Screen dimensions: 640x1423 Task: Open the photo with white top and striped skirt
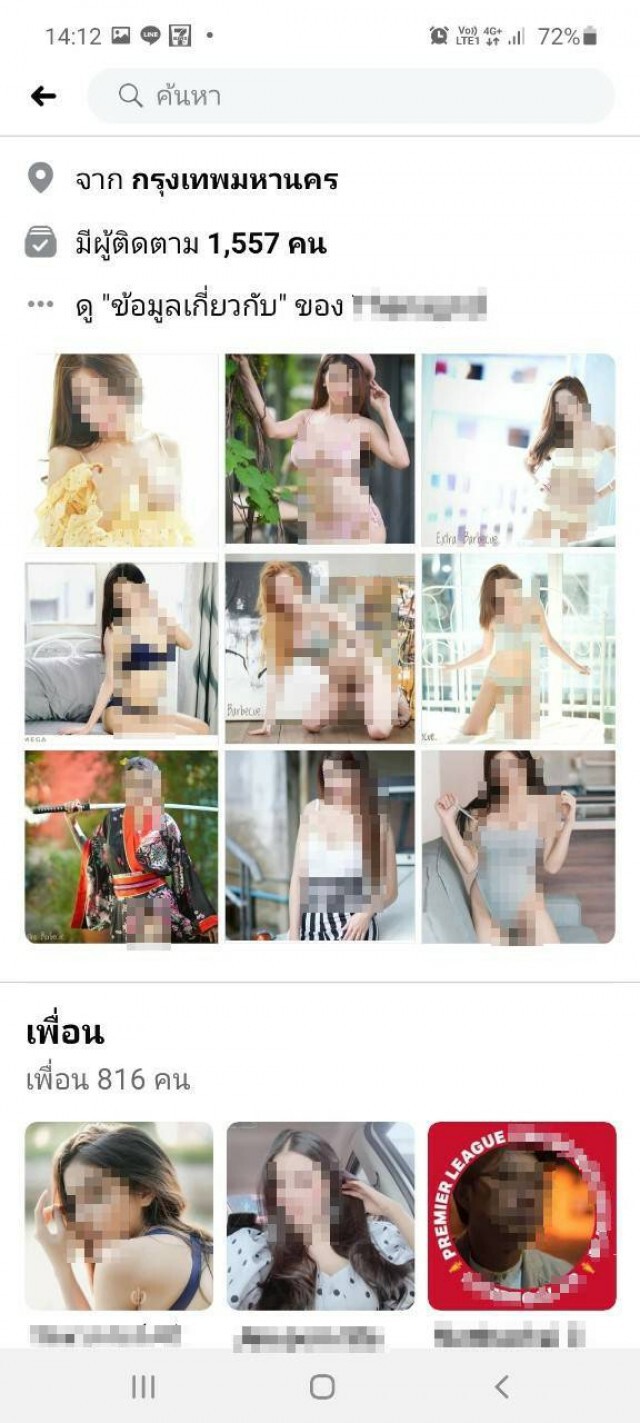point(320,846)
